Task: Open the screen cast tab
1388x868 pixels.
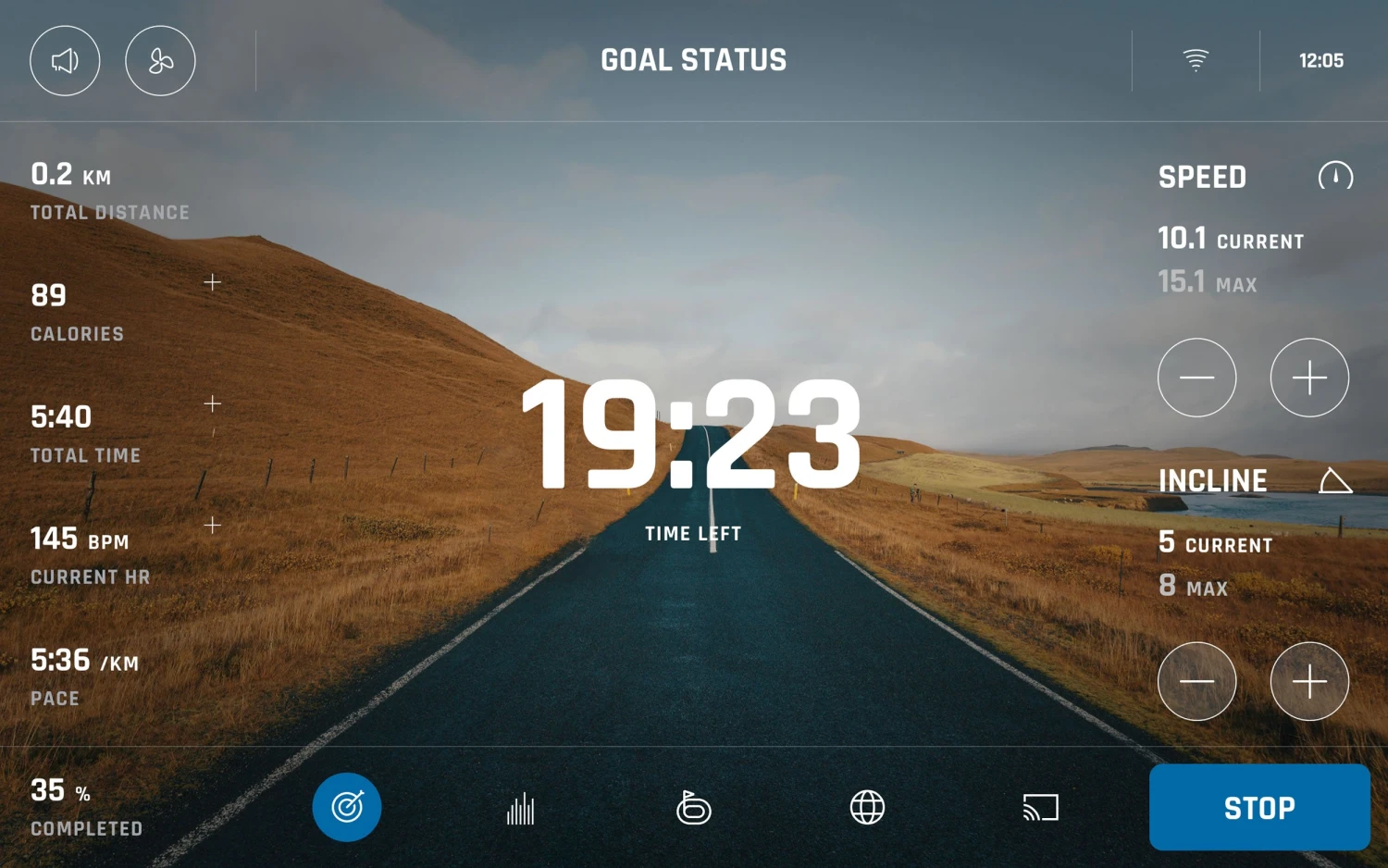Action: [1040, 808]
